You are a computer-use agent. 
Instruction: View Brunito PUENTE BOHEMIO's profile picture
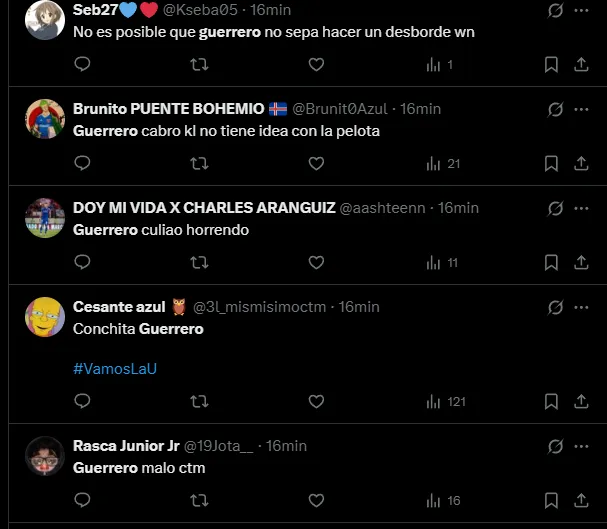(x=45, y=118)
